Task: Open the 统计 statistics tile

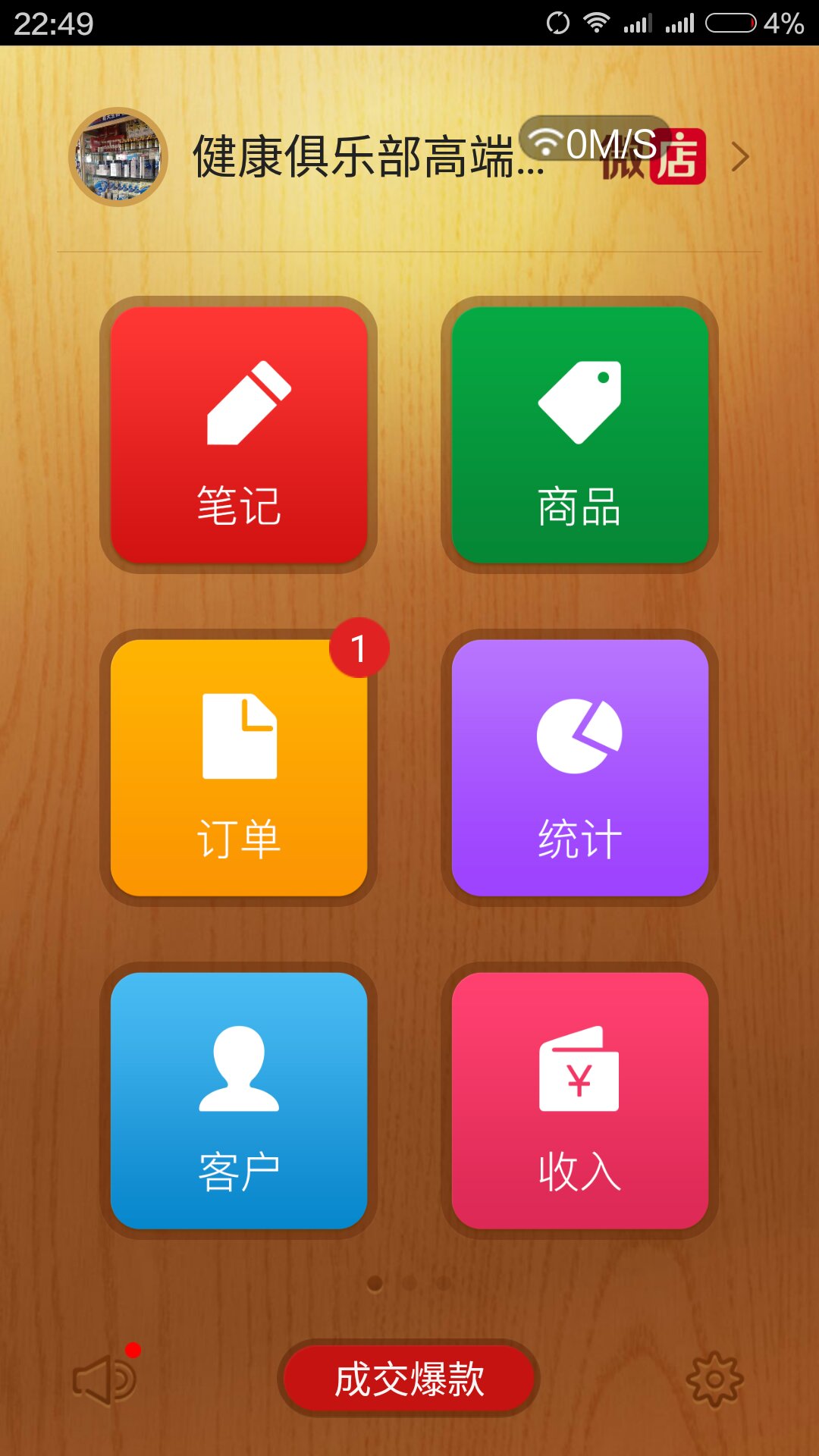Action: click(x=580, y=767)
